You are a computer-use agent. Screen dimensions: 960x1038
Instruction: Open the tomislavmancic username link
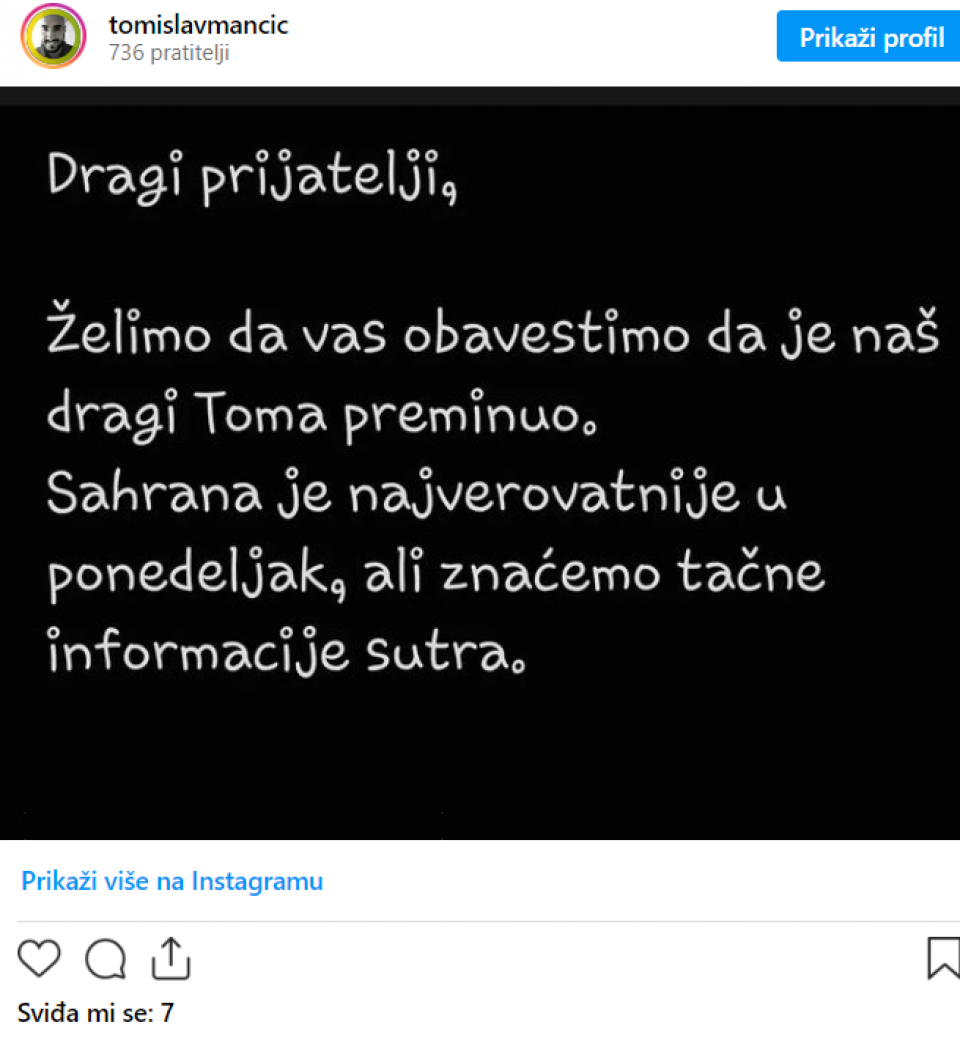click(198, 25)
